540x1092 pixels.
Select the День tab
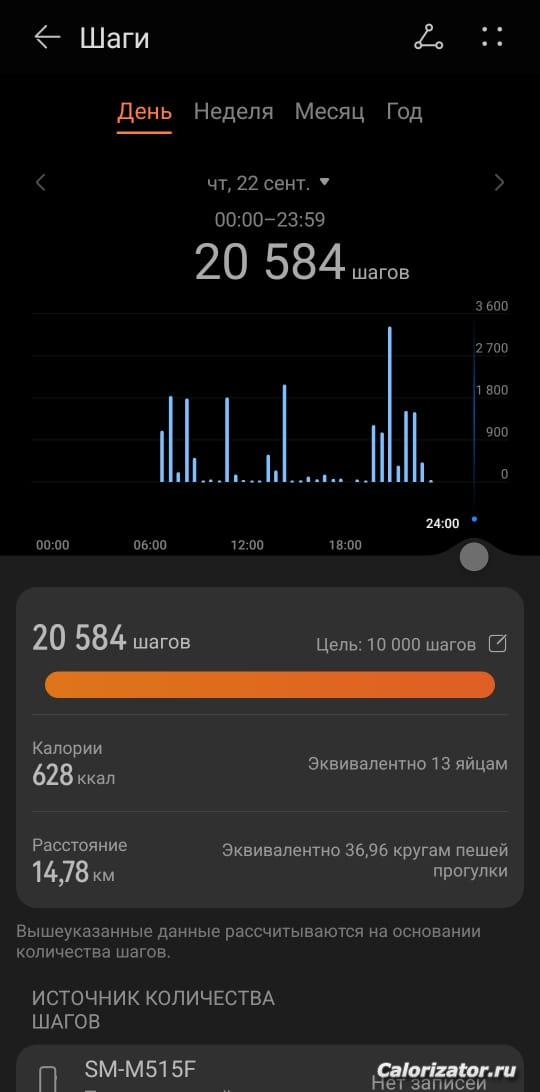point(144,112)
